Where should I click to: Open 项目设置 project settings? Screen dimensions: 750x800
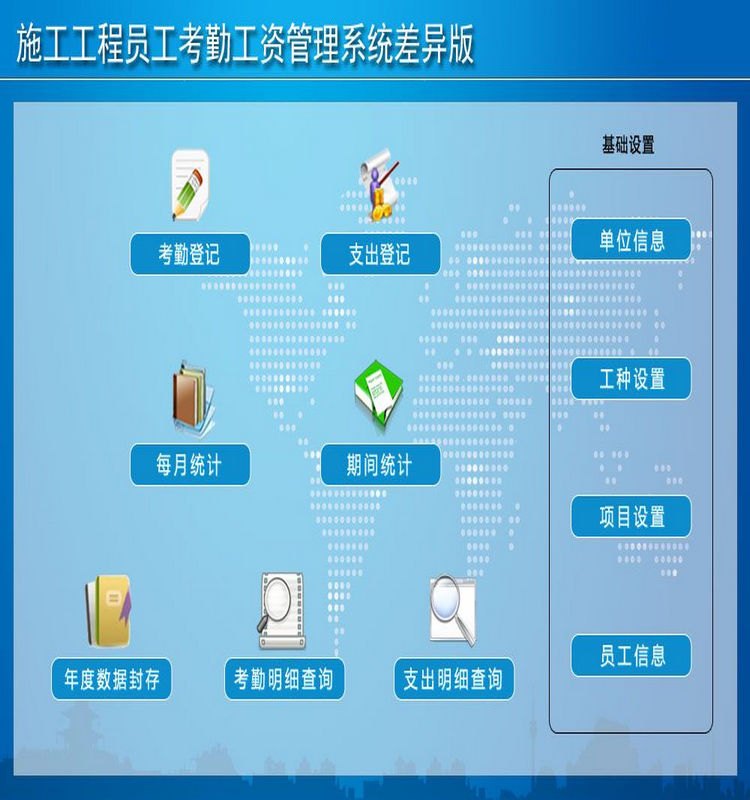pyautogui.click(x=631, y=517)
